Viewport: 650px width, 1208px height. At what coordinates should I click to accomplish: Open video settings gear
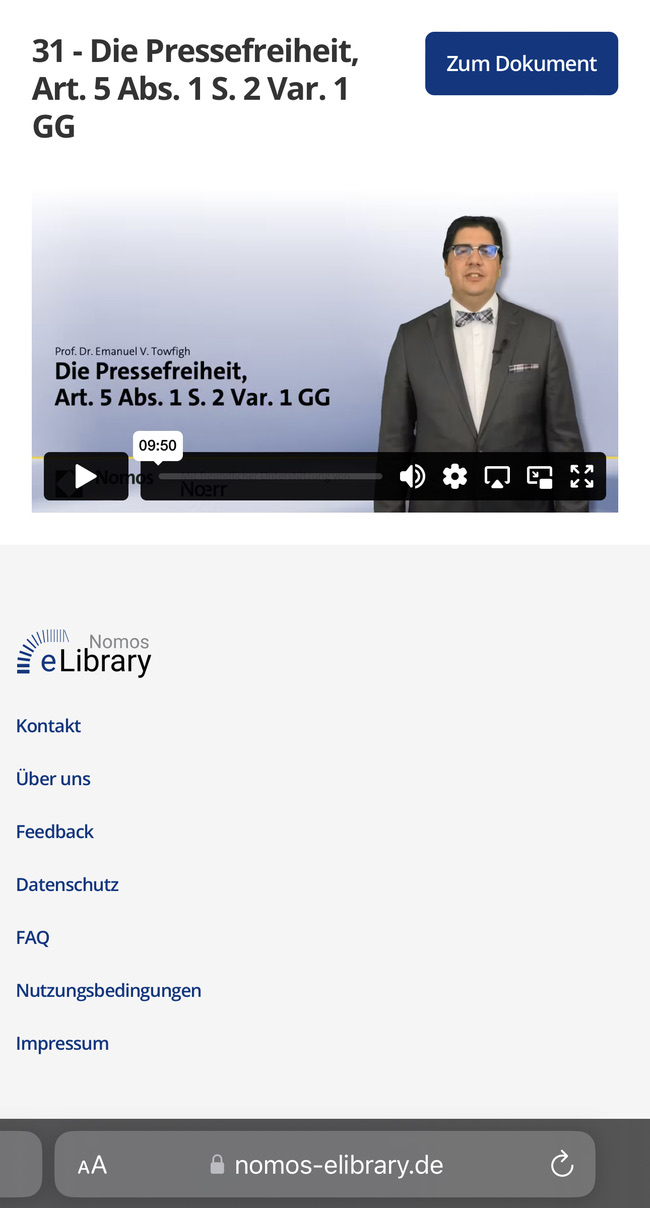tap(455, 477)
